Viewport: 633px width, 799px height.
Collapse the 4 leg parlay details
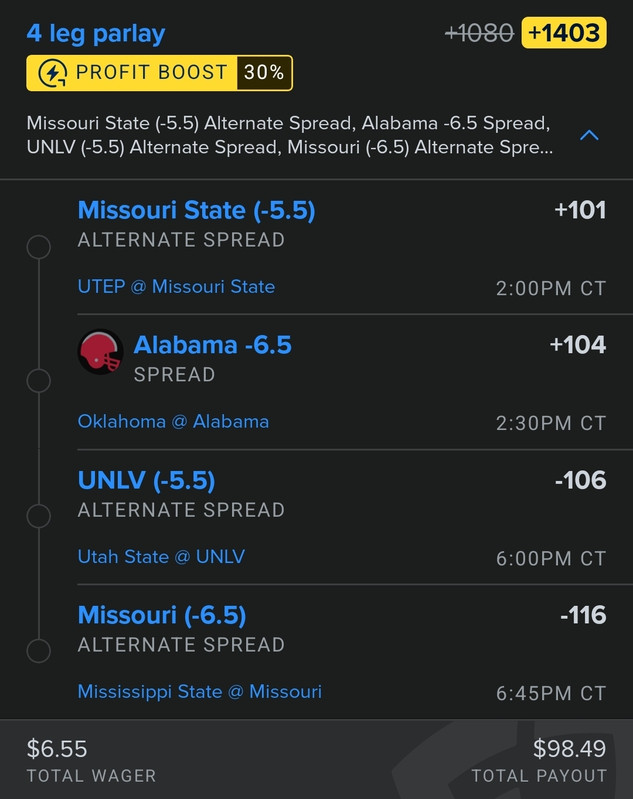click(589, 135)
